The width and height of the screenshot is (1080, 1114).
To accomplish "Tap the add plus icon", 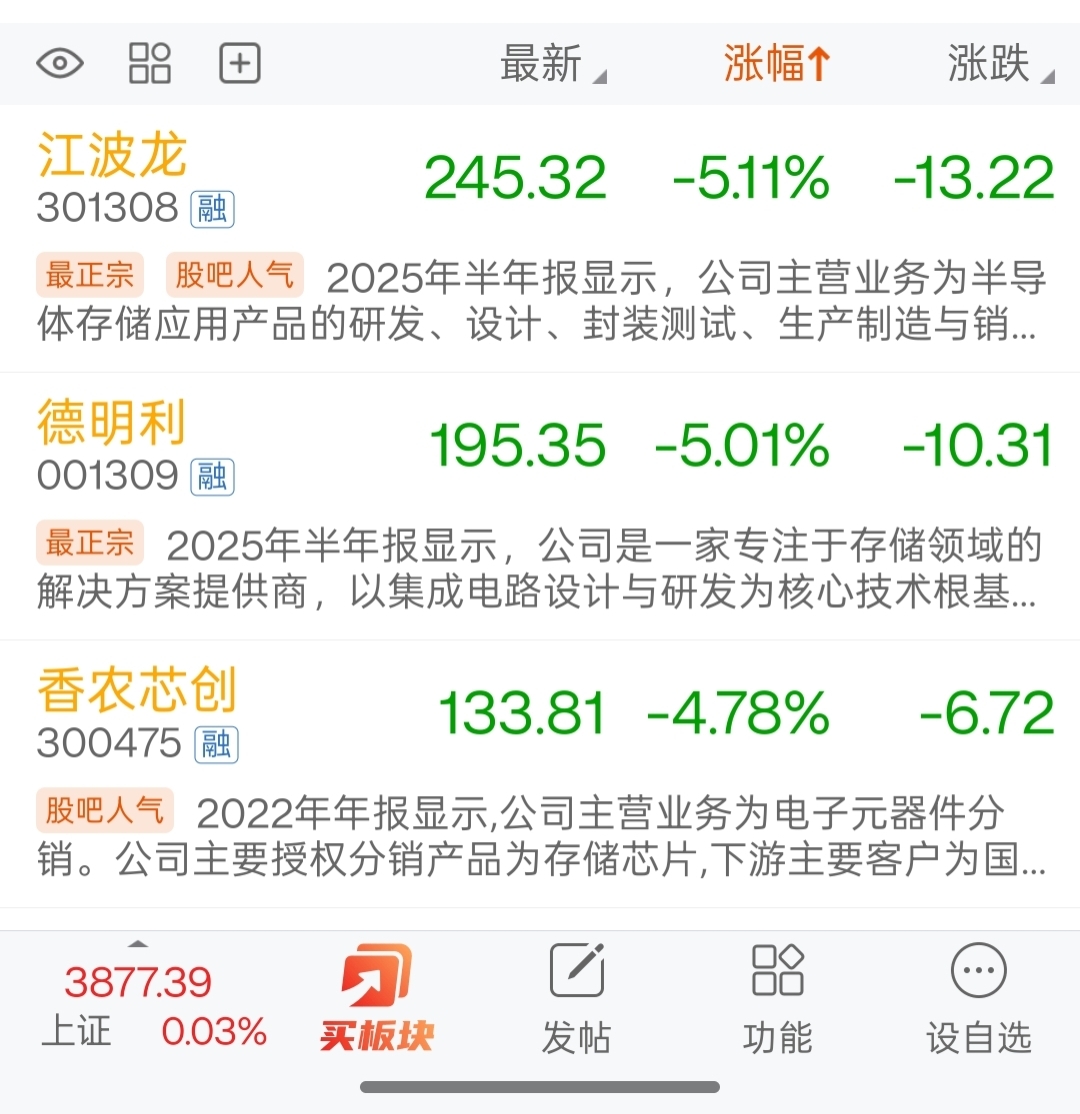I will [239, 63].
